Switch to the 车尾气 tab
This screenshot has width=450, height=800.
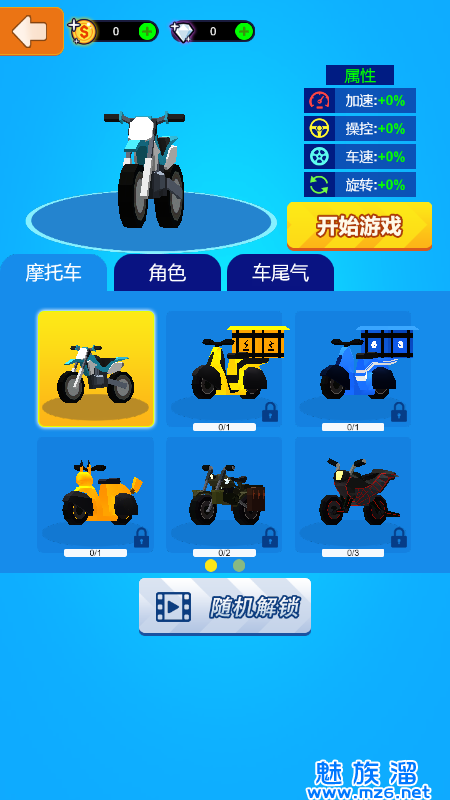[280, 273]
